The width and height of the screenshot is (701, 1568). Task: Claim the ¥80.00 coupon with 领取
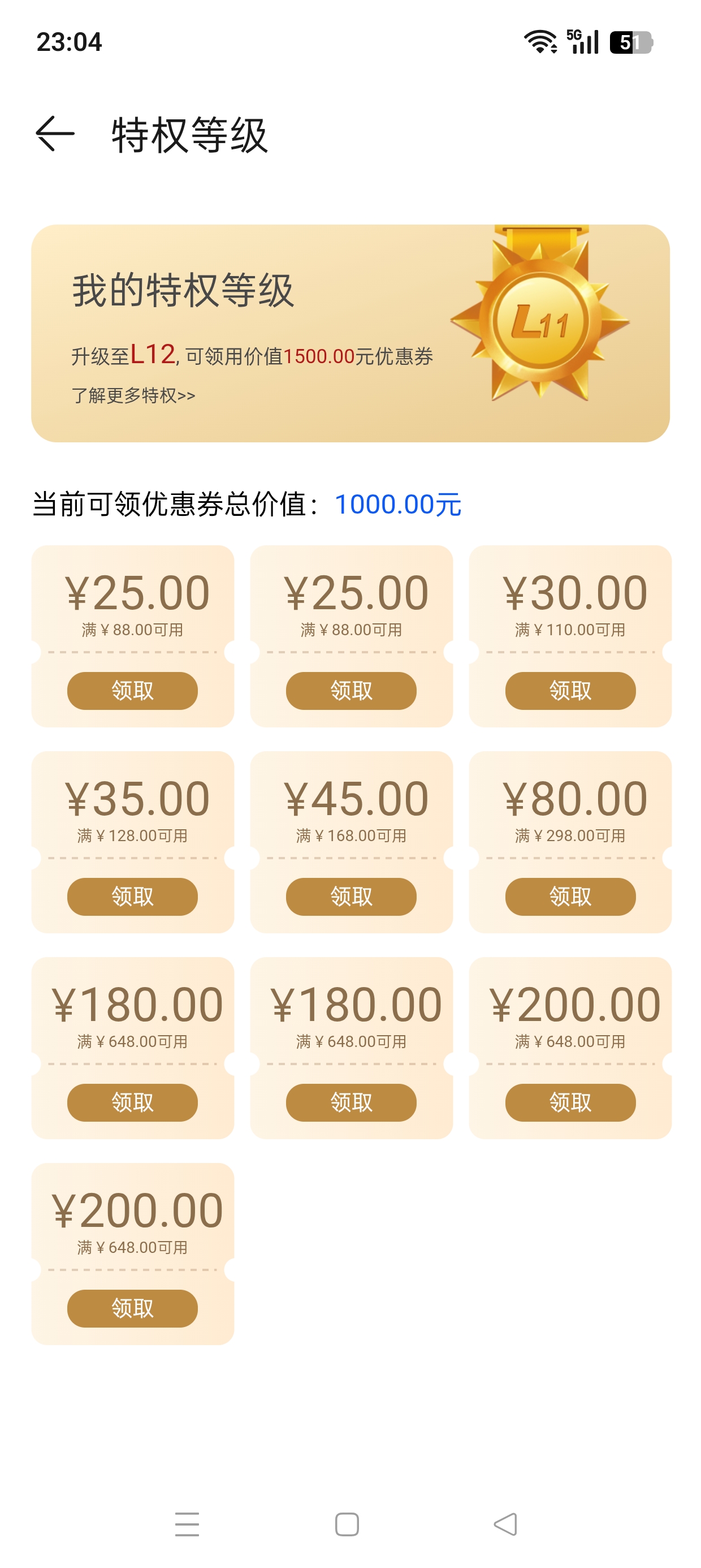(570, 897)
